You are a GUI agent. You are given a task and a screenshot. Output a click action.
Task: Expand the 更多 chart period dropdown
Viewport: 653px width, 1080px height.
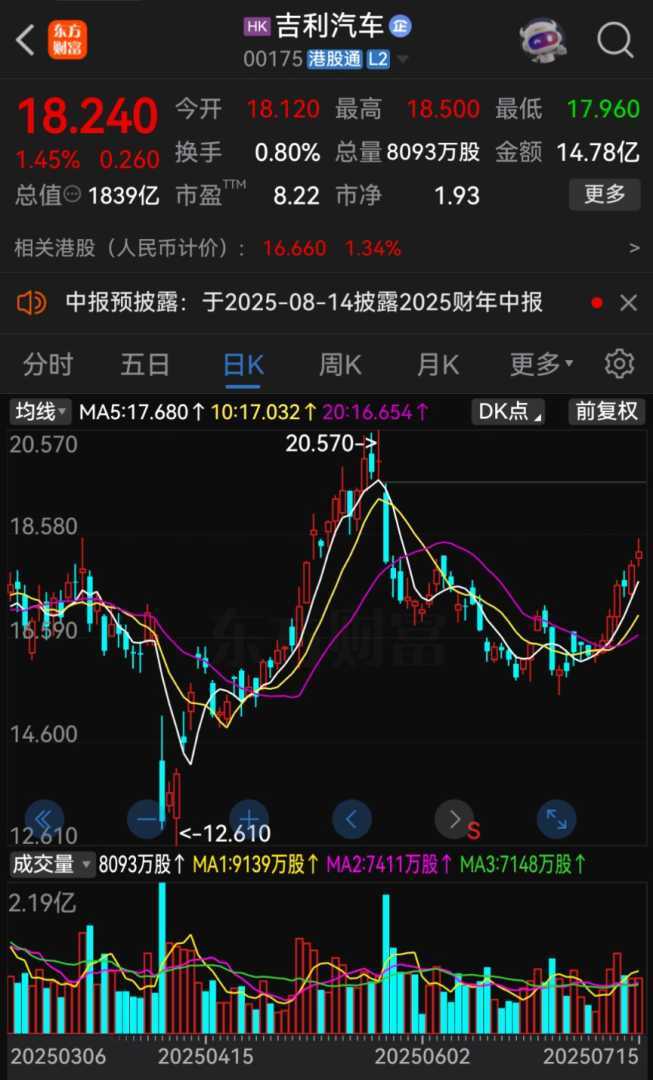541,364
